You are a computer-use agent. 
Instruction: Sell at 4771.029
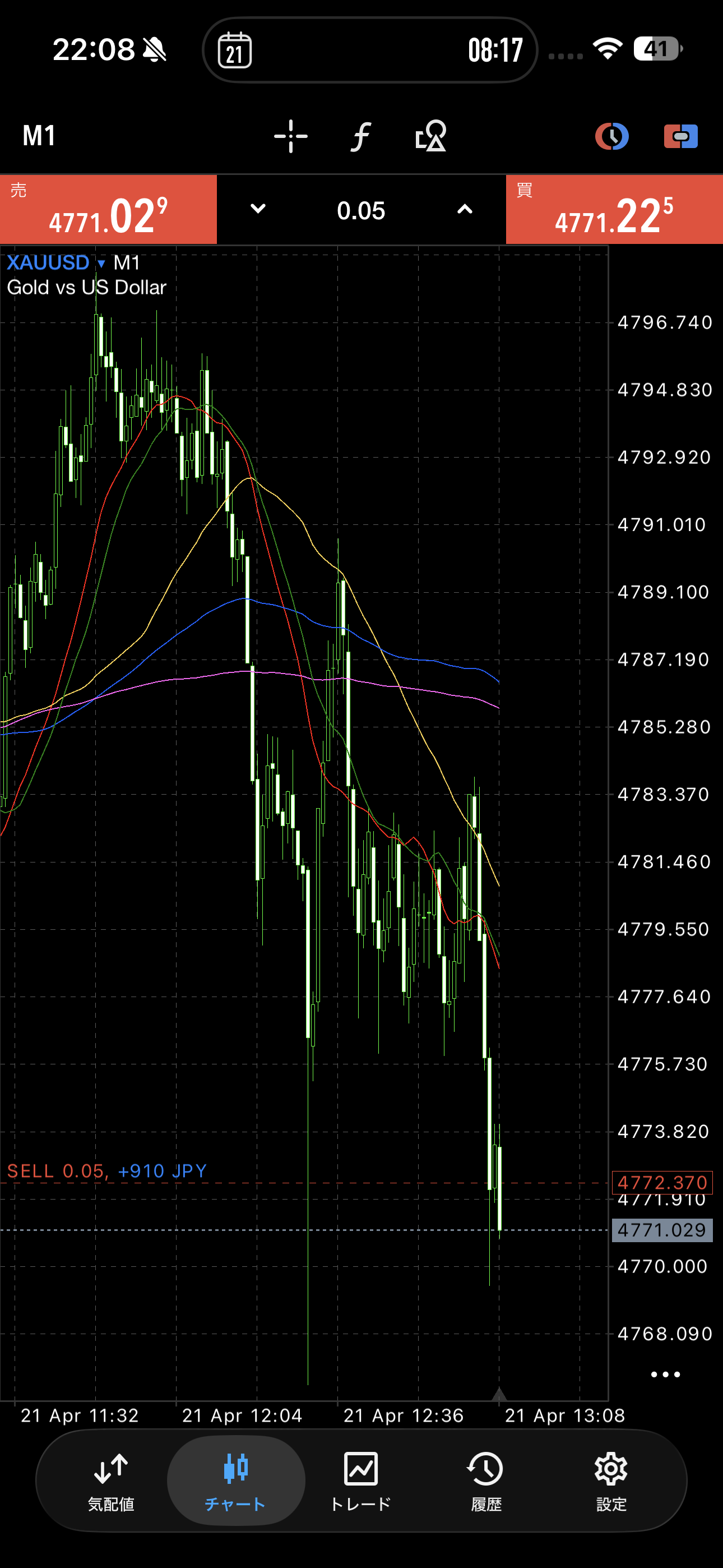(108, 211)
